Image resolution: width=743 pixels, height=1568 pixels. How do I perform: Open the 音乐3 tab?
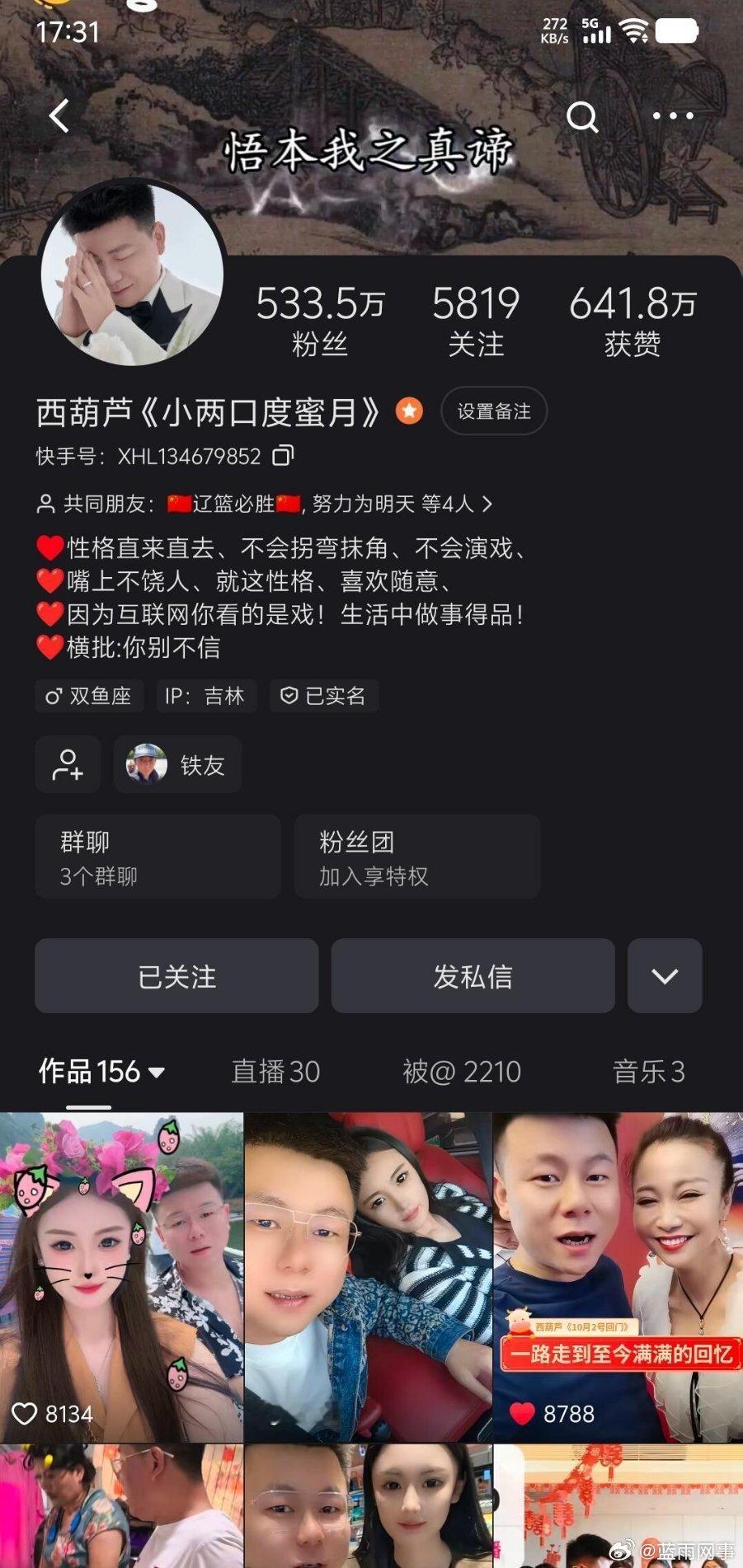(x=648, y=1072)
